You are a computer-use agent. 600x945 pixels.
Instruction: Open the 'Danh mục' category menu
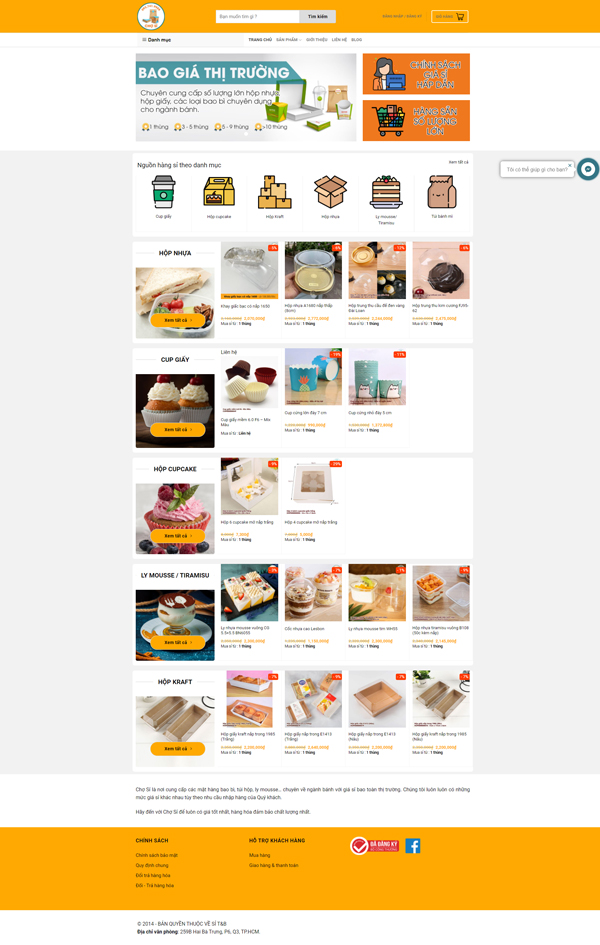pos(156,39)
